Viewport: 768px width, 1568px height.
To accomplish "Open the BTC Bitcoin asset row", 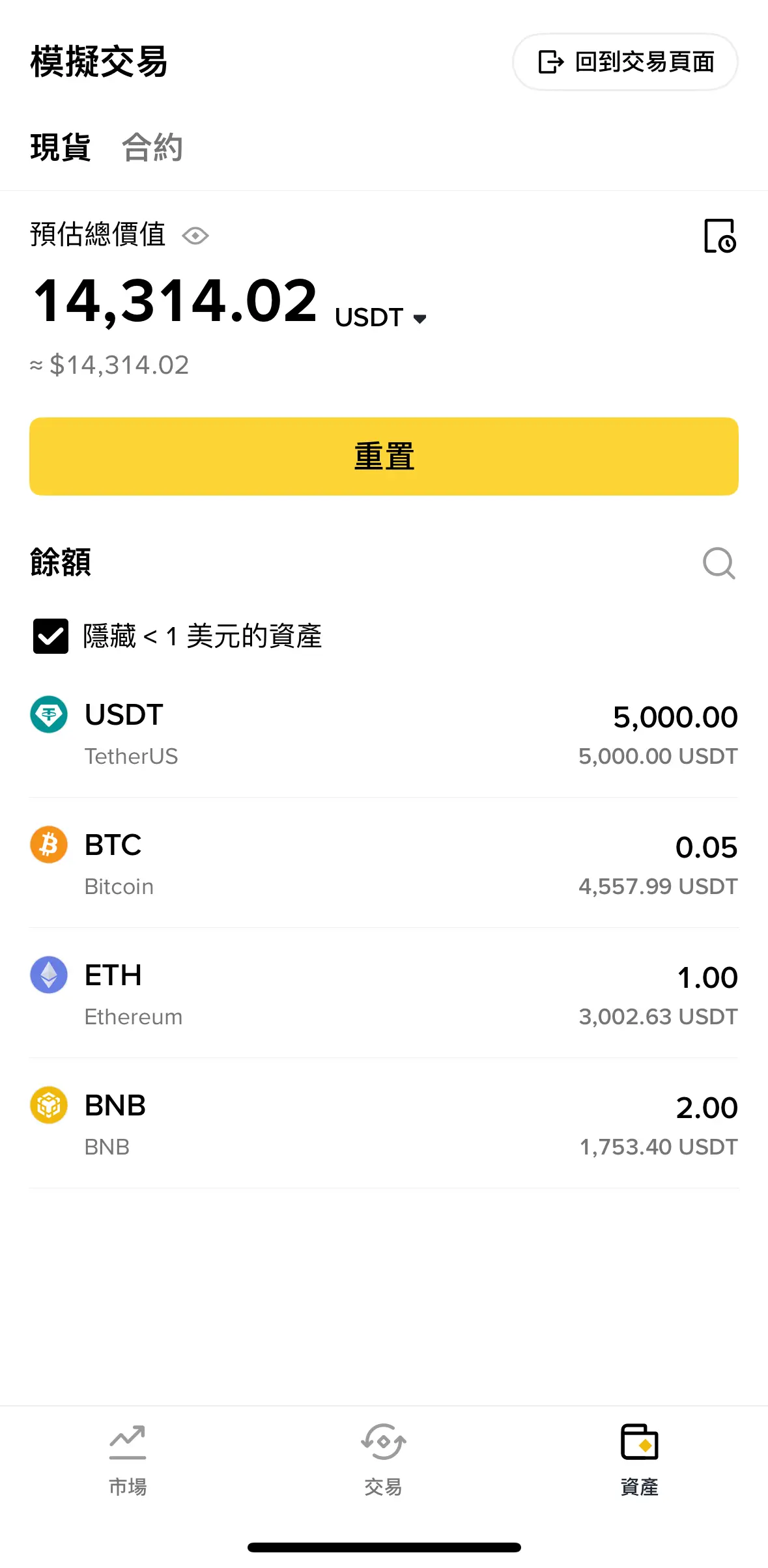I will [x=384, y=865].
